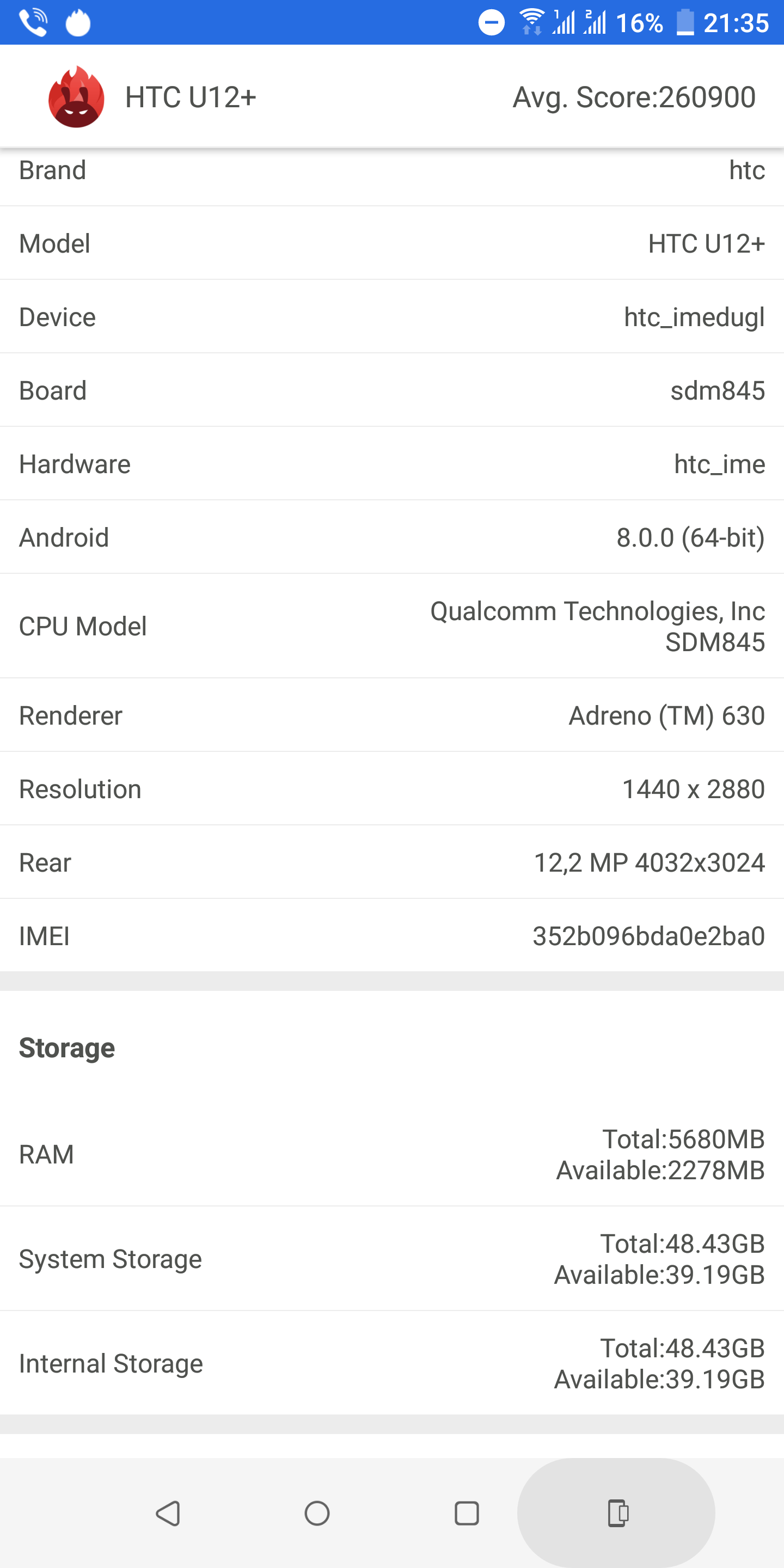784x1568 pixels.
Task: Go to the home screen
Action: click(x=317, y=1513)
